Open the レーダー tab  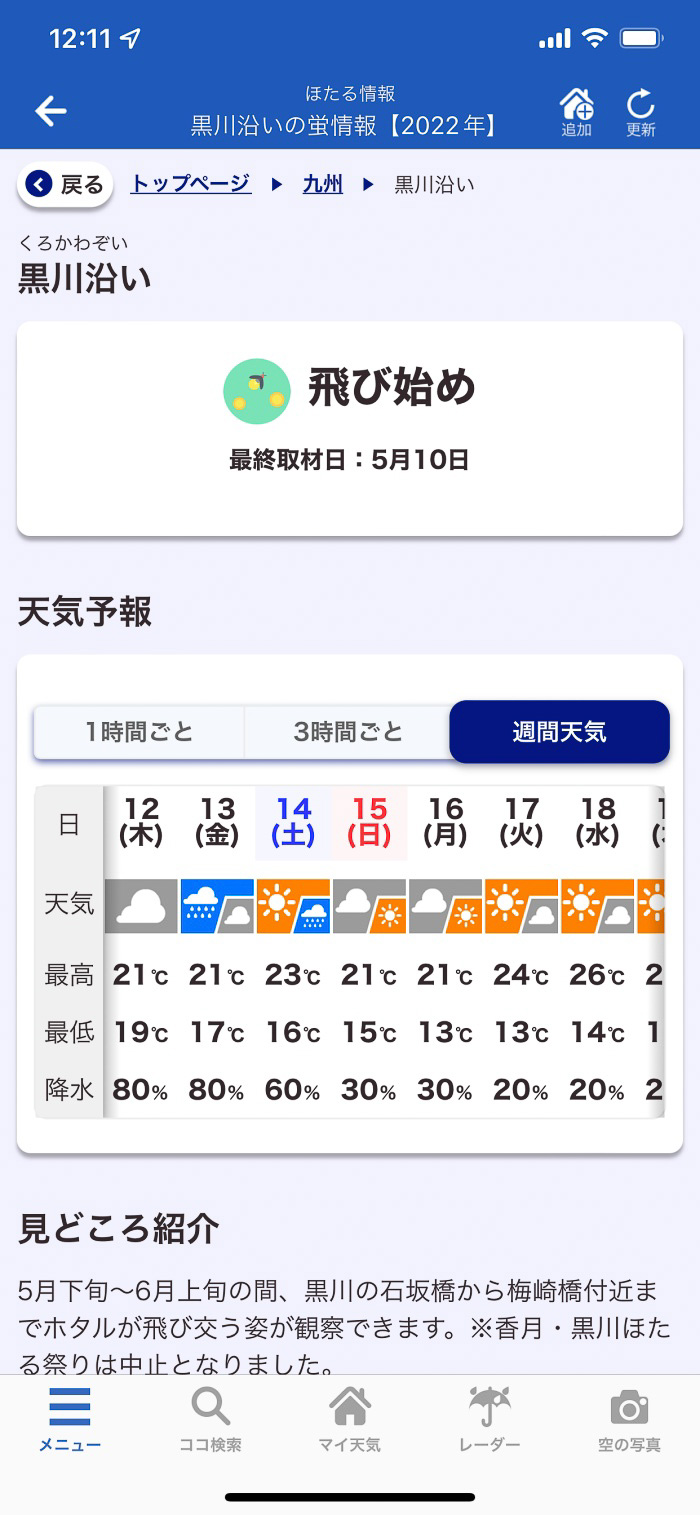(x=490, y=1420)
